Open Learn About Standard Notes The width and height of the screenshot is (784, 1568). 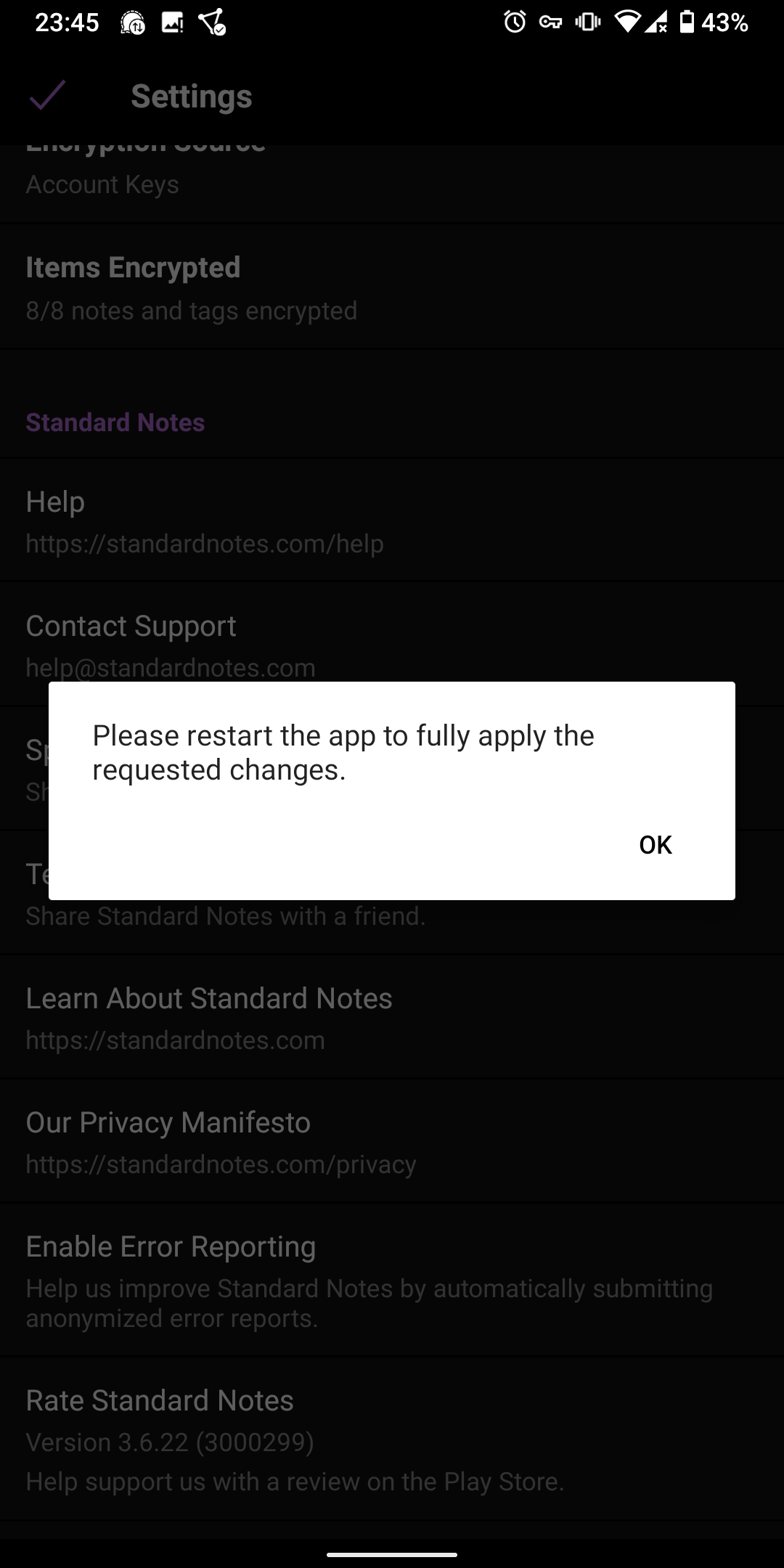(209, 1017)
